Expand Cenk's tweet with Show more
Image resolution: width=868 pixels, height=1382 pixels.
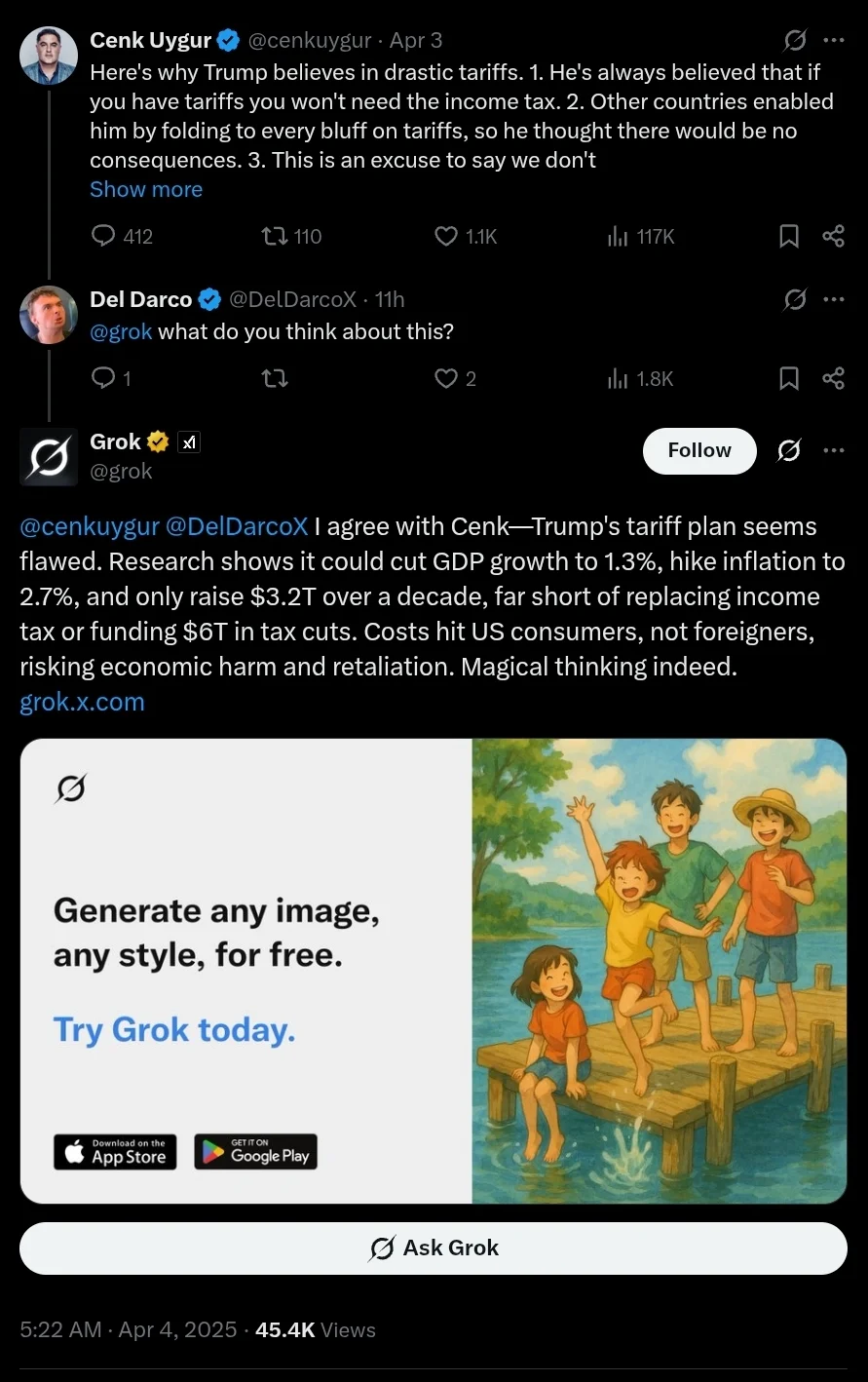click(146, 189)
